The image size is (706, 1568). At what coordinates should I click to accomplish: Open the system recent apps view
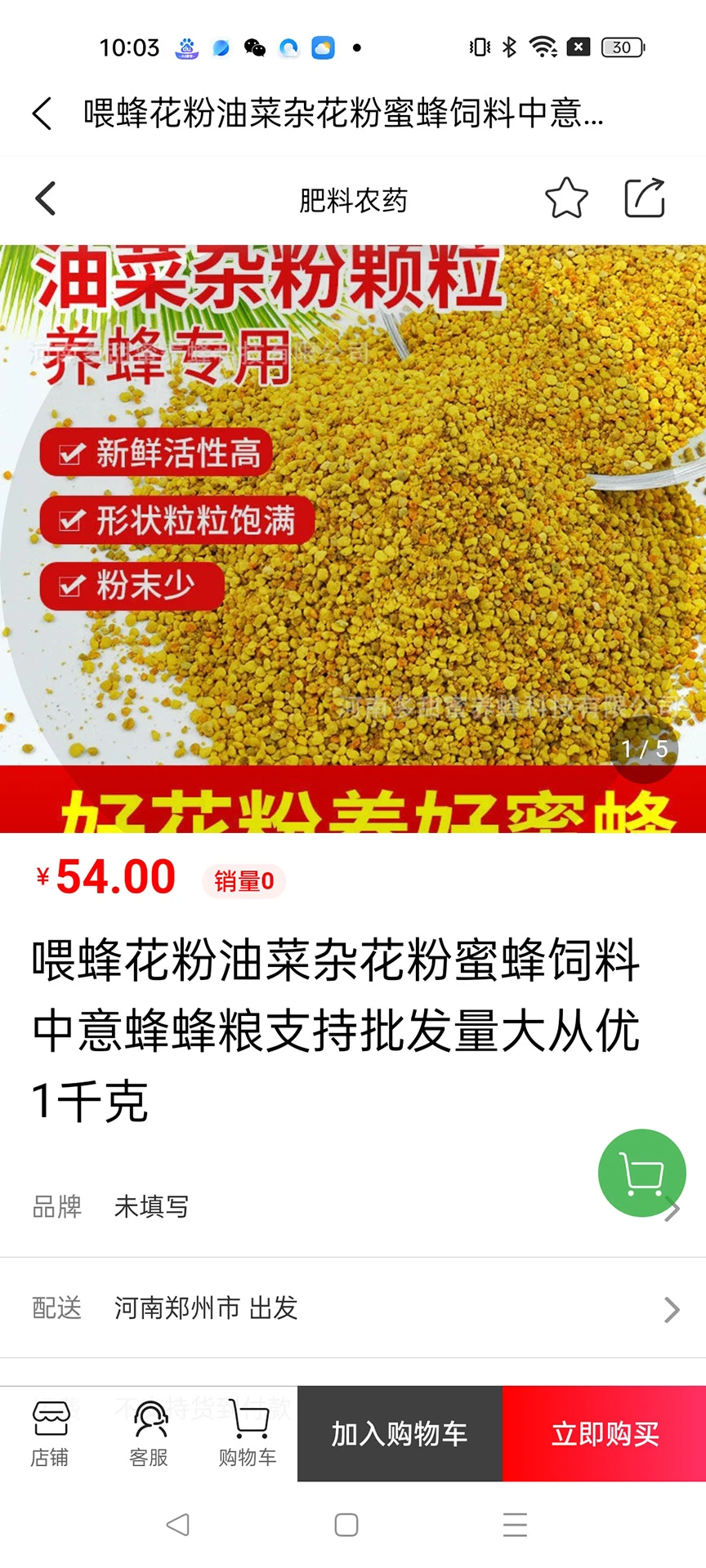515,1525
